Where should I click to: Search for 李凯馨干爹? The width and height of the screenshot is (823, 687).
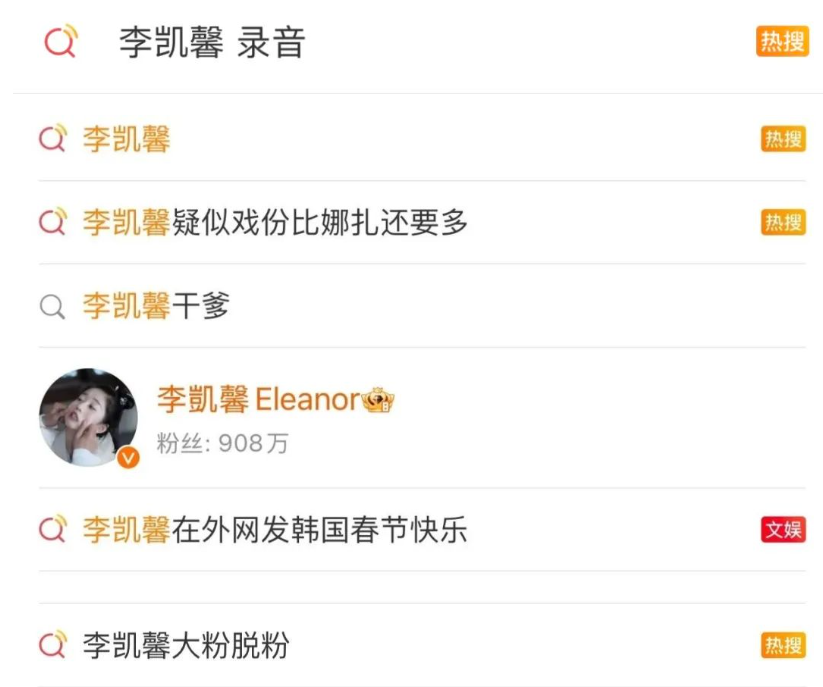pos(156,306)
